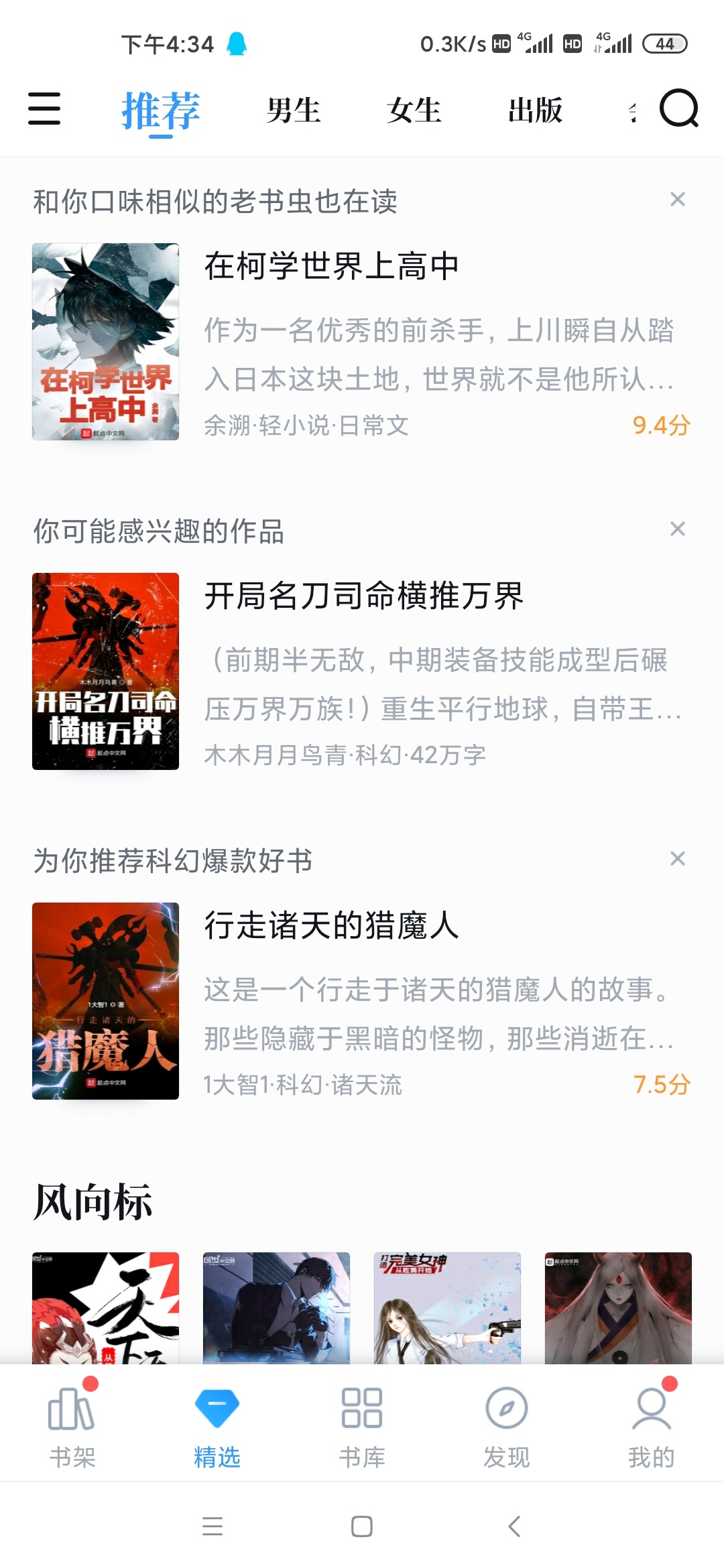The height and width of the screenshot is (1568, 724).
Task: Open the book 开局名刀司命横推万界
Action: pyautogui.click(x=363, y=596)
